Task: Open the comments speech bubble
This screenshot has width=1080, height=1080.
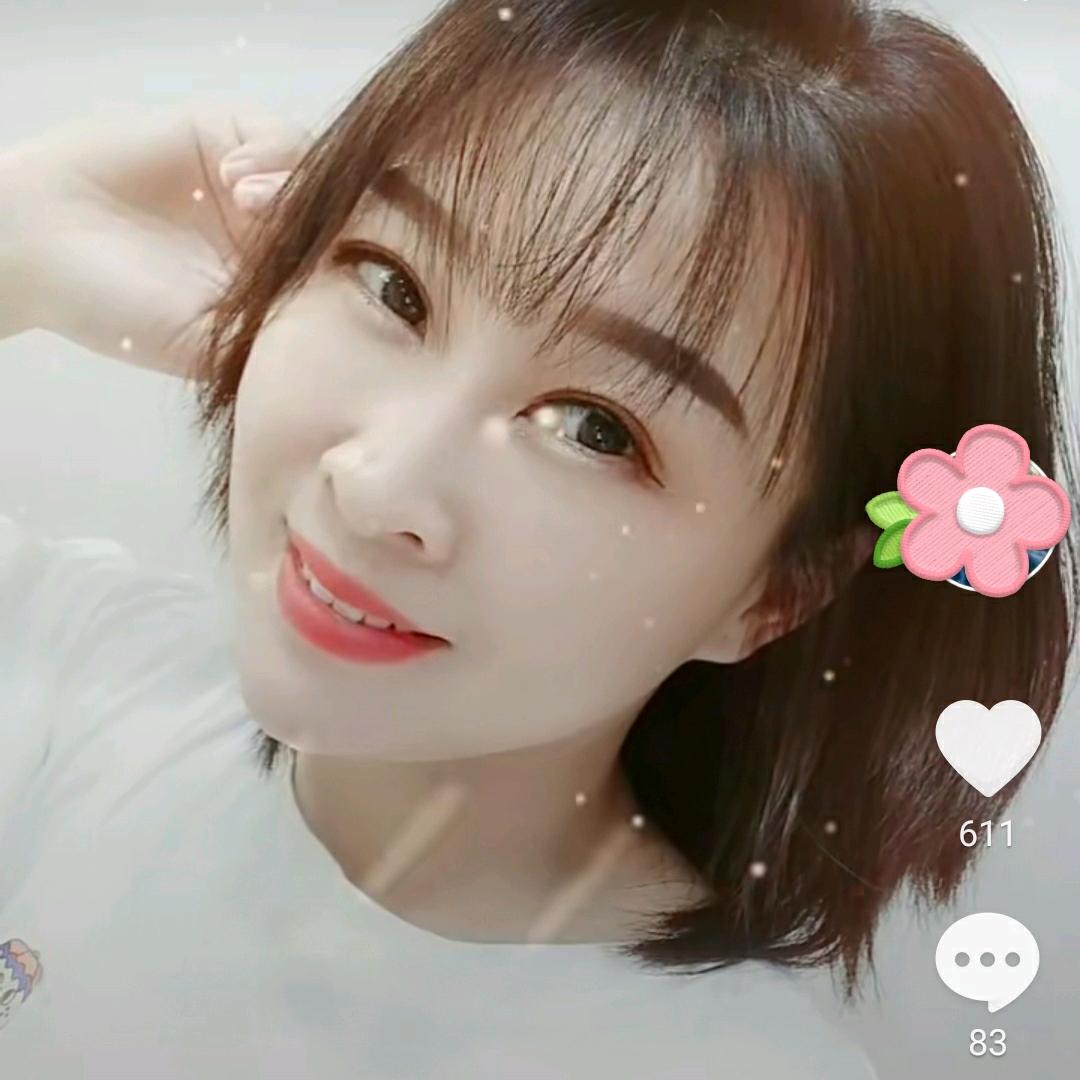Action: click(x=987, y=961)
